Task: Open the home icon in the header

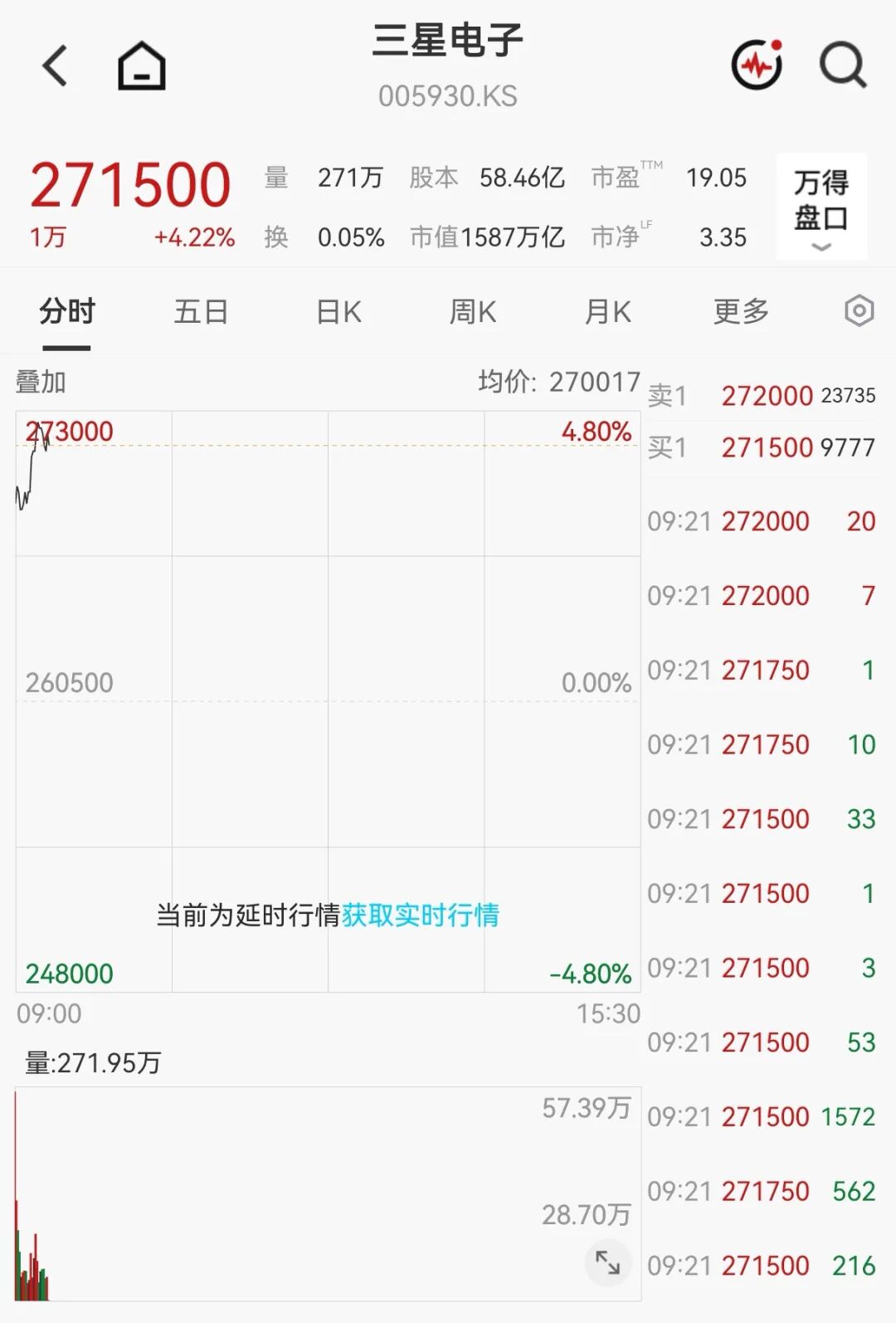Action: click(142, 66)
